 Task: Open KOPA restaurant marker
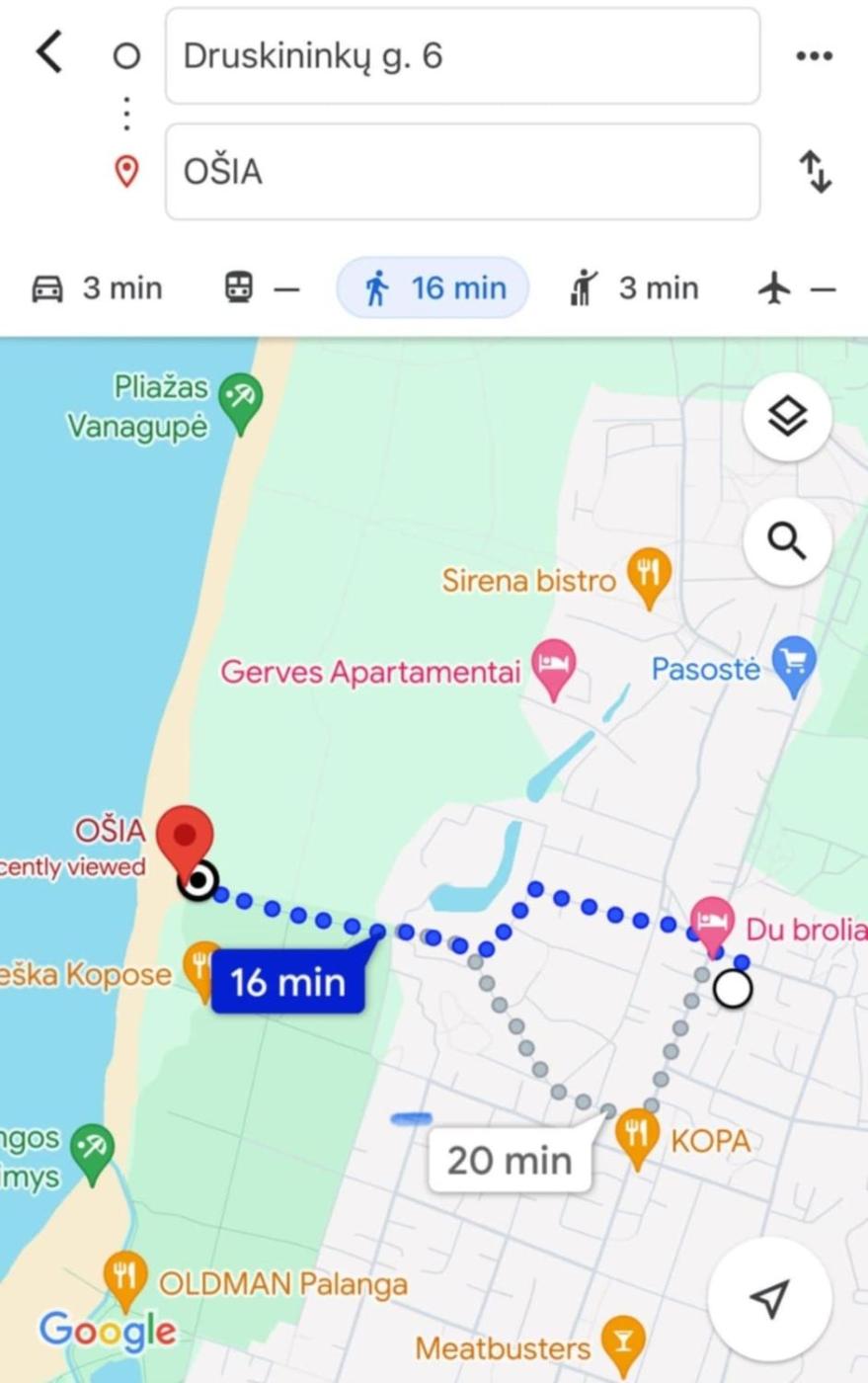tap(637, 1135)
